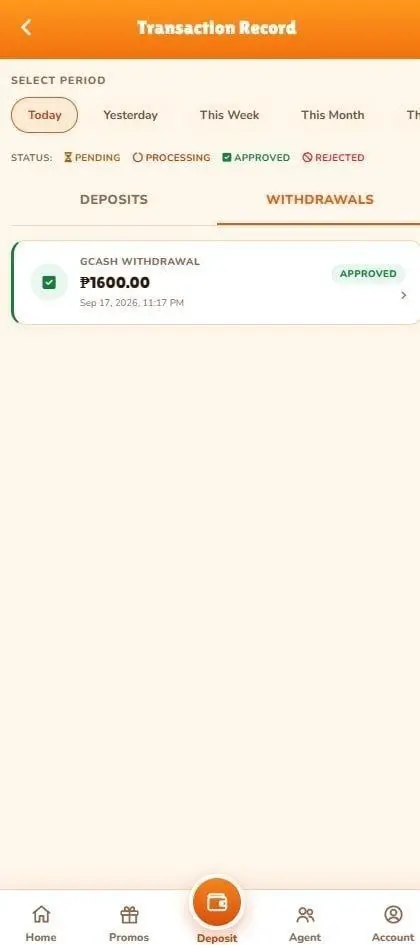Open the Account tab
This screenshot has width=420, height=945.
(x=393, y=923)
